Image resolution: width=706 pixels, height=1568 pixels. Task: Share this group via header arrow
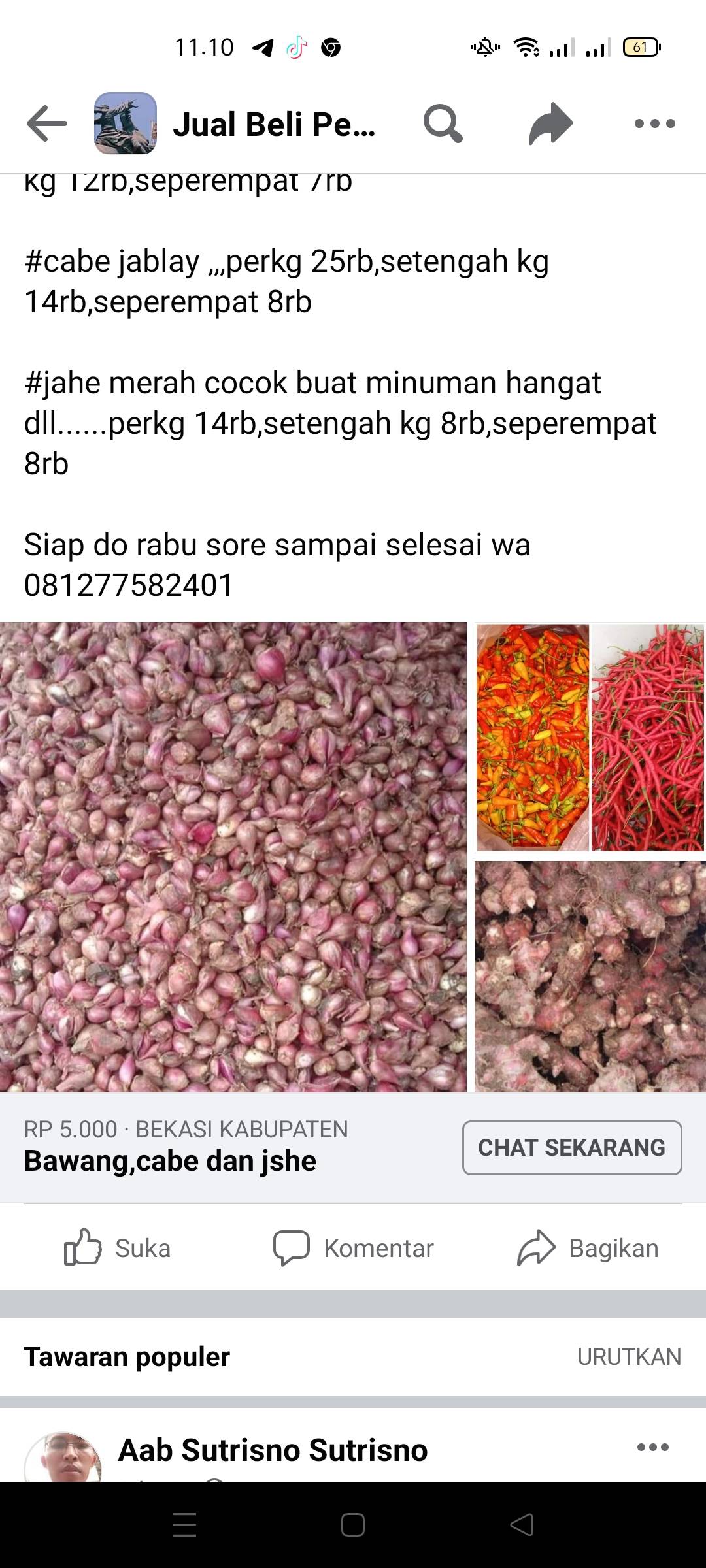coord(550,123)
